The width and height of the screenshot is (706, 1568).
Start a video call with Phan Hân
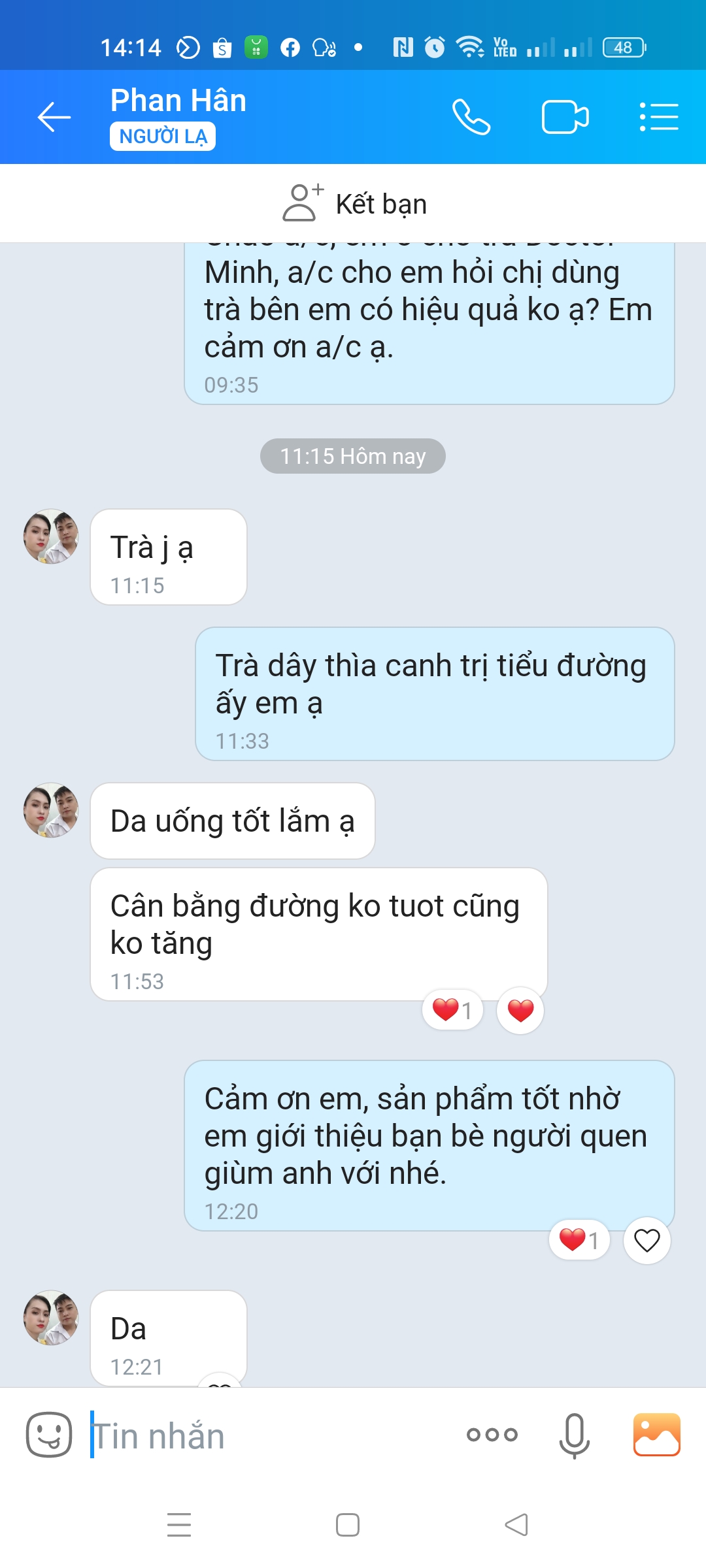[565, 118]
